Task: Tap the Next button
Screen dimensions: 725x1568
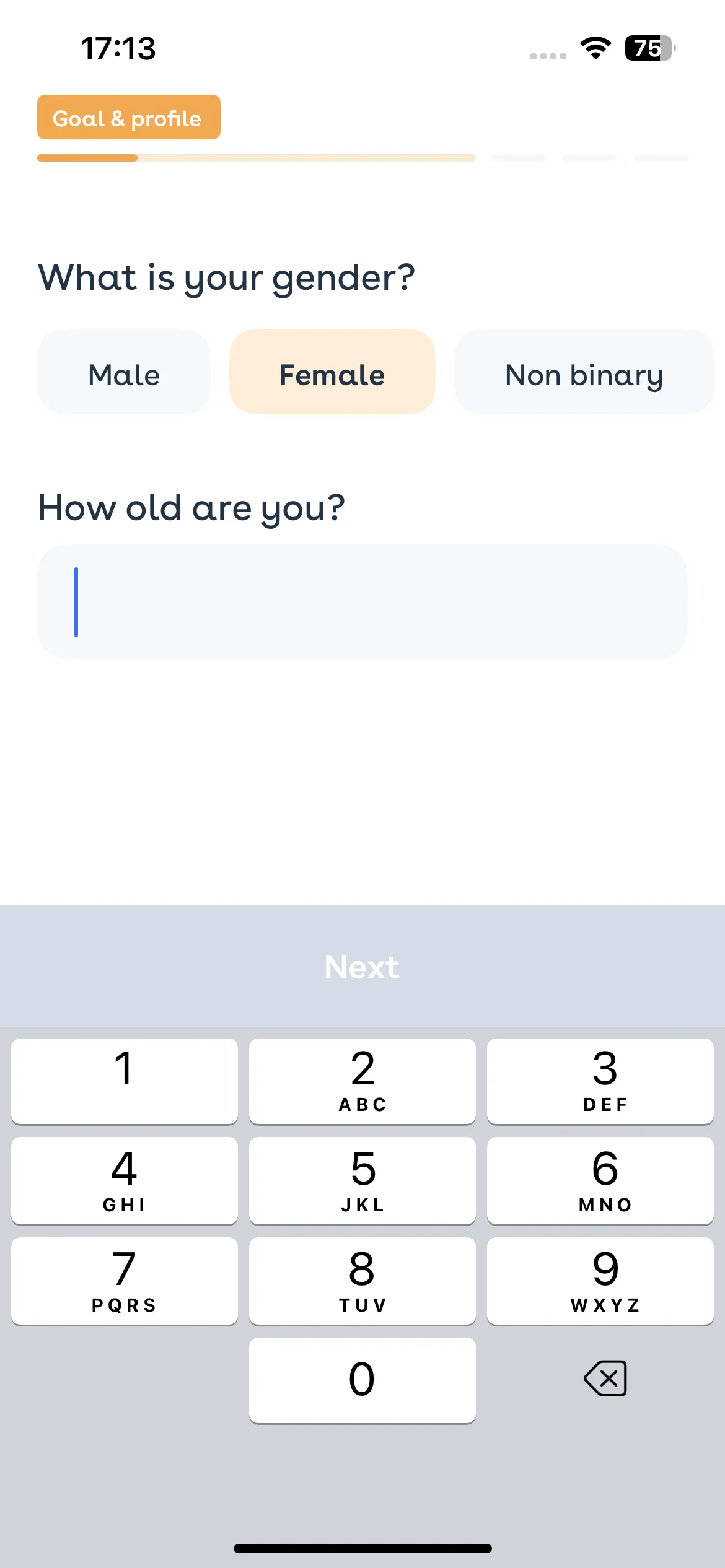Action: click(362, 966)
